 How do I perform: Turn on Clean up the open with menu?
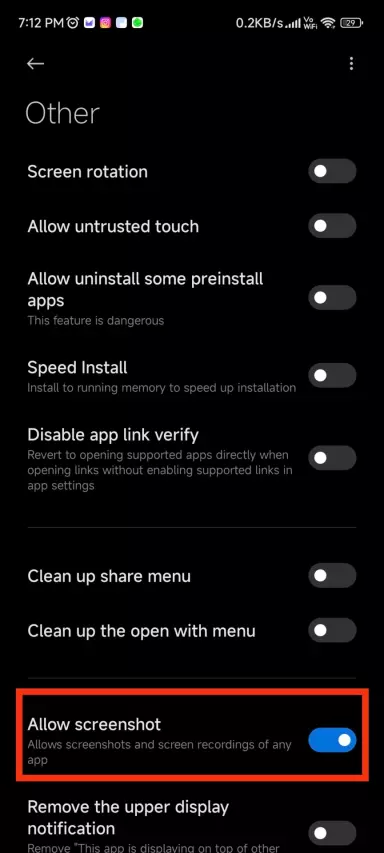[332, 631]
